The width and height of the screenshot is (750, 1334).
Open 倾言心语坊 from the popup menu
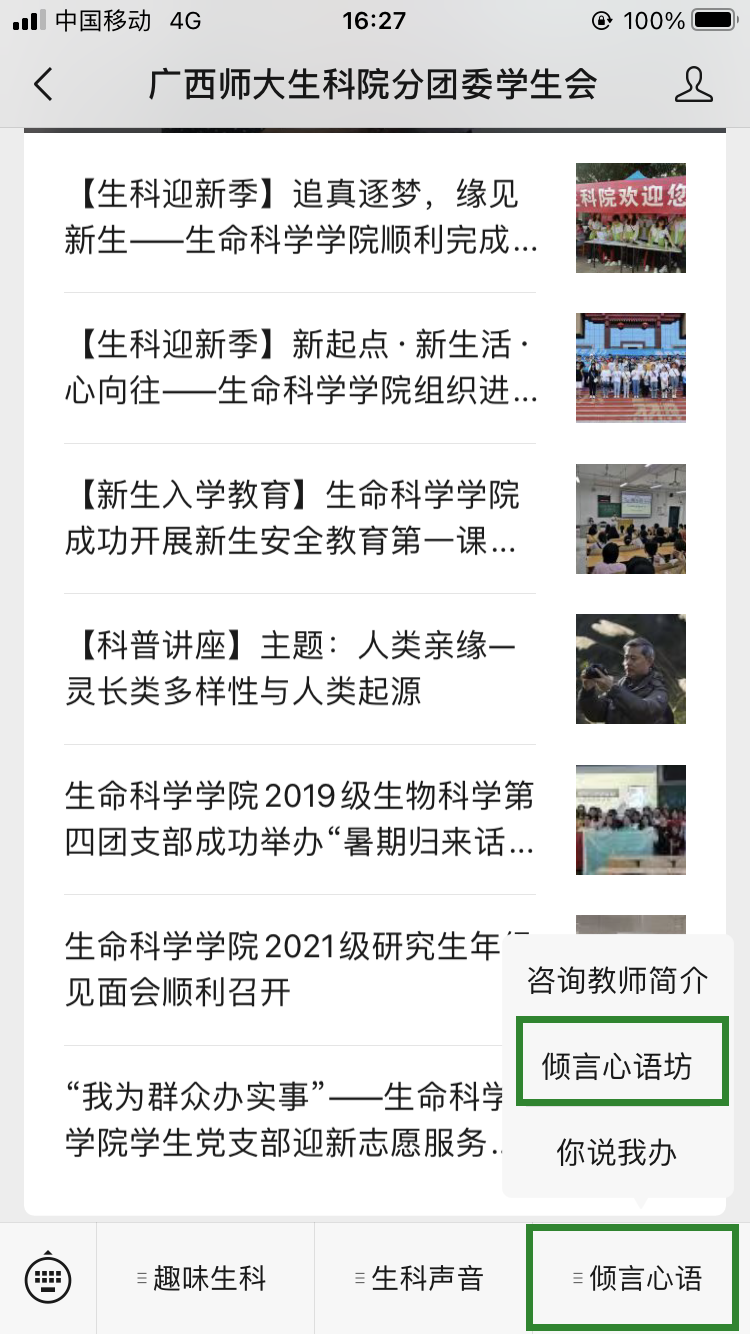click(x=617, y=1066)
